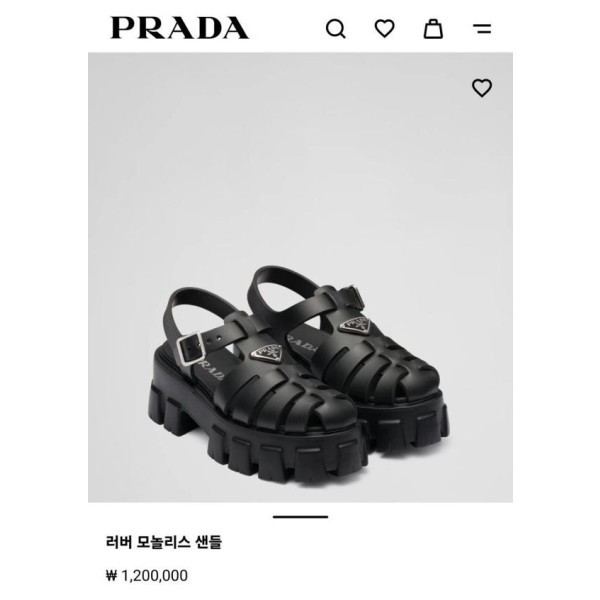Screen dimensions: 600x600
Task: Open the shopping bag
Action: [433, 29]
